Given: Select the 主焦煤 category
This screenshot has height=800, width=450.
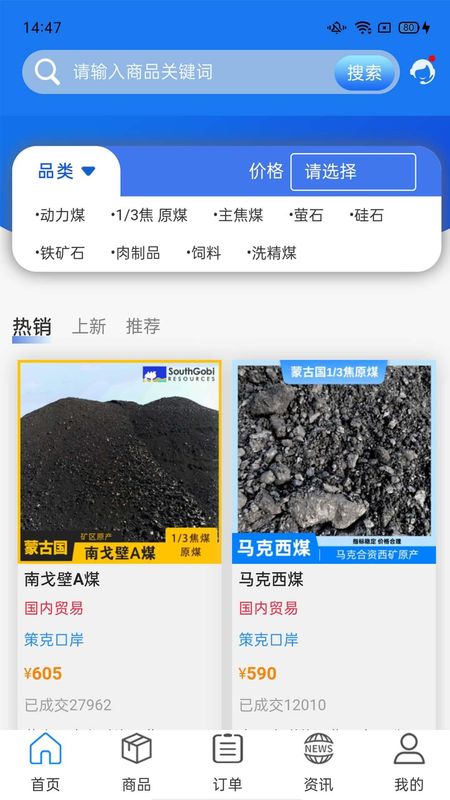Looking at the screenshot, I should tap(238, 215).
